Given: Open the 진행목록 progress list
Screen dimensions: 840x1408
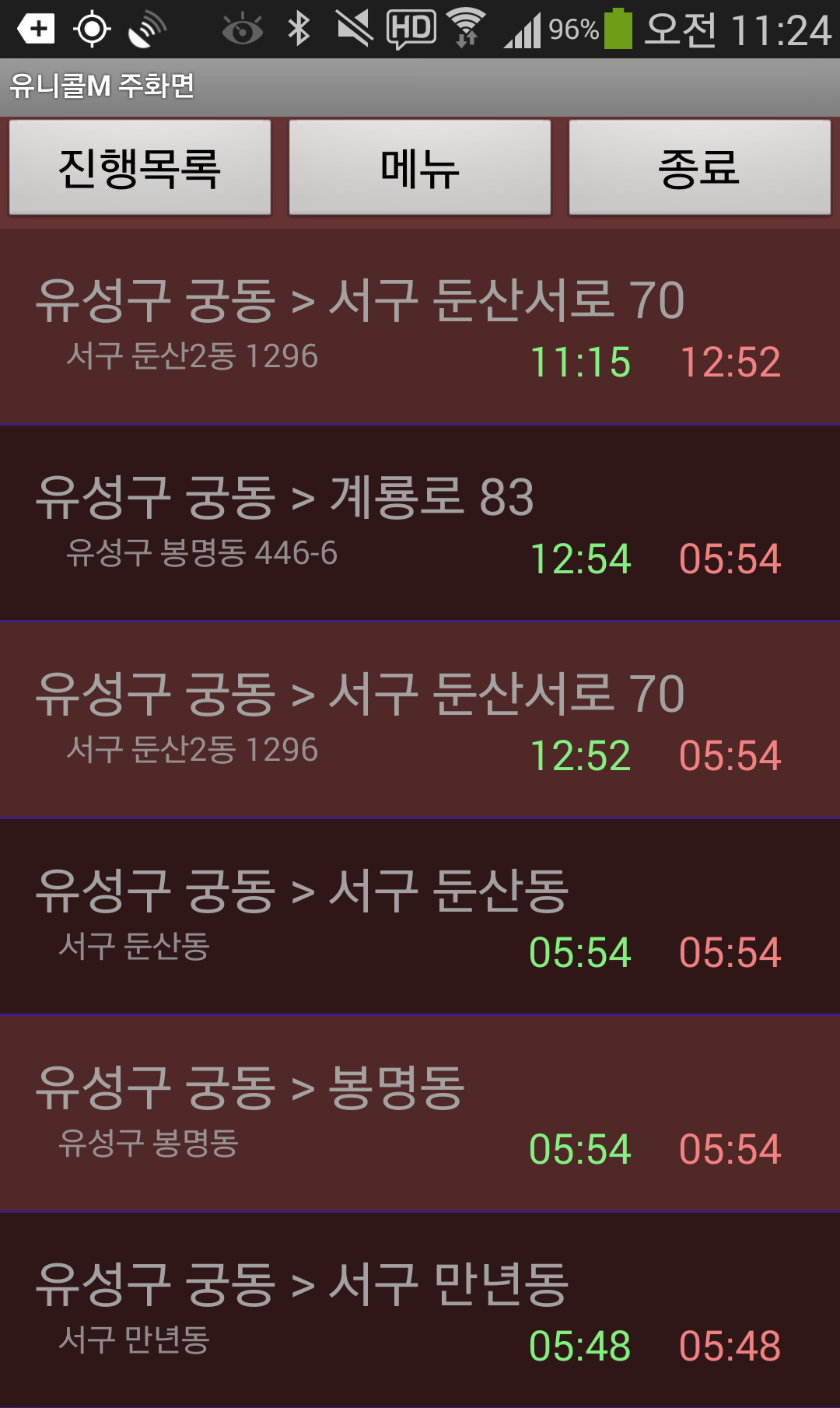Looking at the screenshot, I should click(x=140, y=167).
